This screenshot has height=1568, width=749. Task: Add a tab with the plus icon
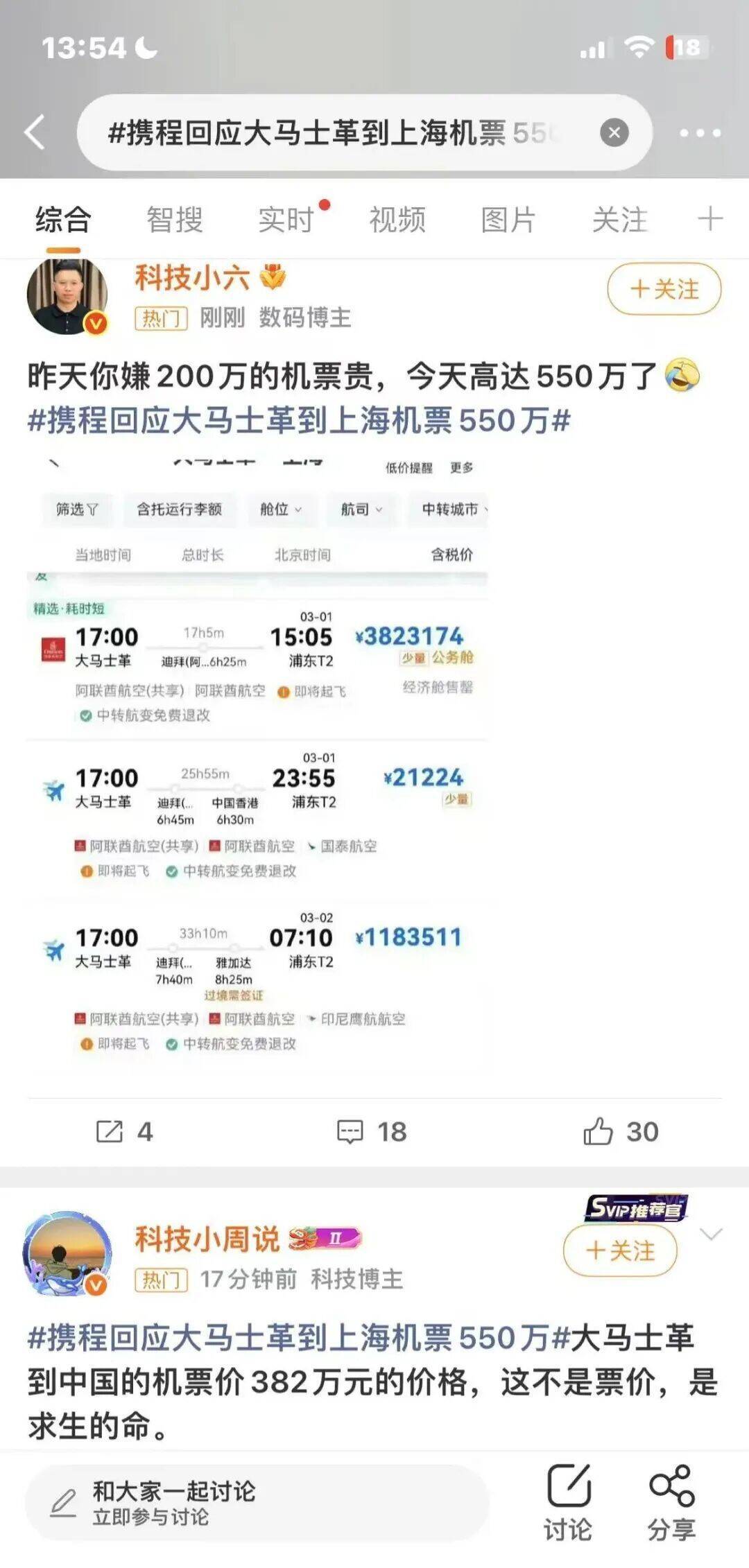coord(710,219)
